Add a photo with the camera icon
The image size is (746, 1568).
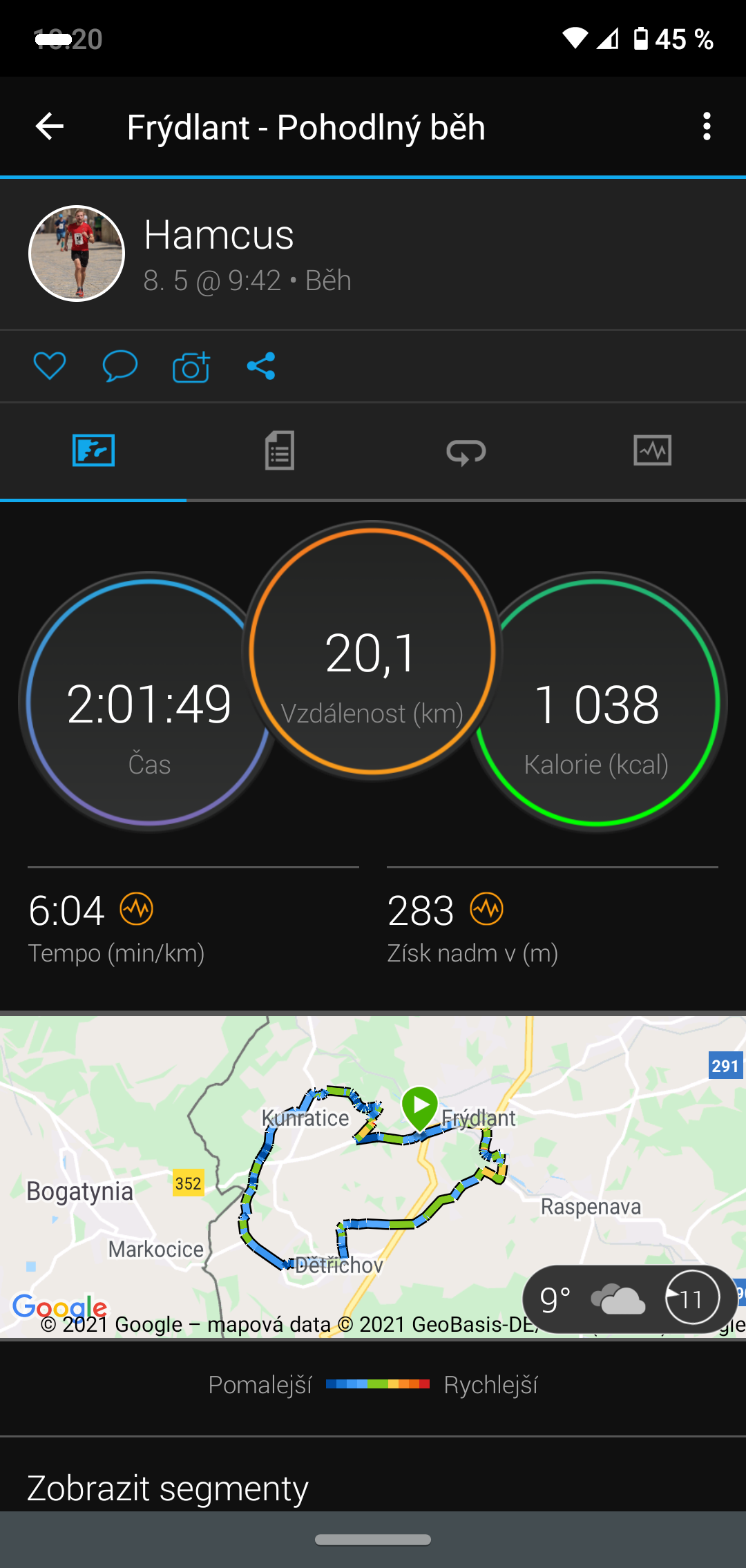[191, 366]
